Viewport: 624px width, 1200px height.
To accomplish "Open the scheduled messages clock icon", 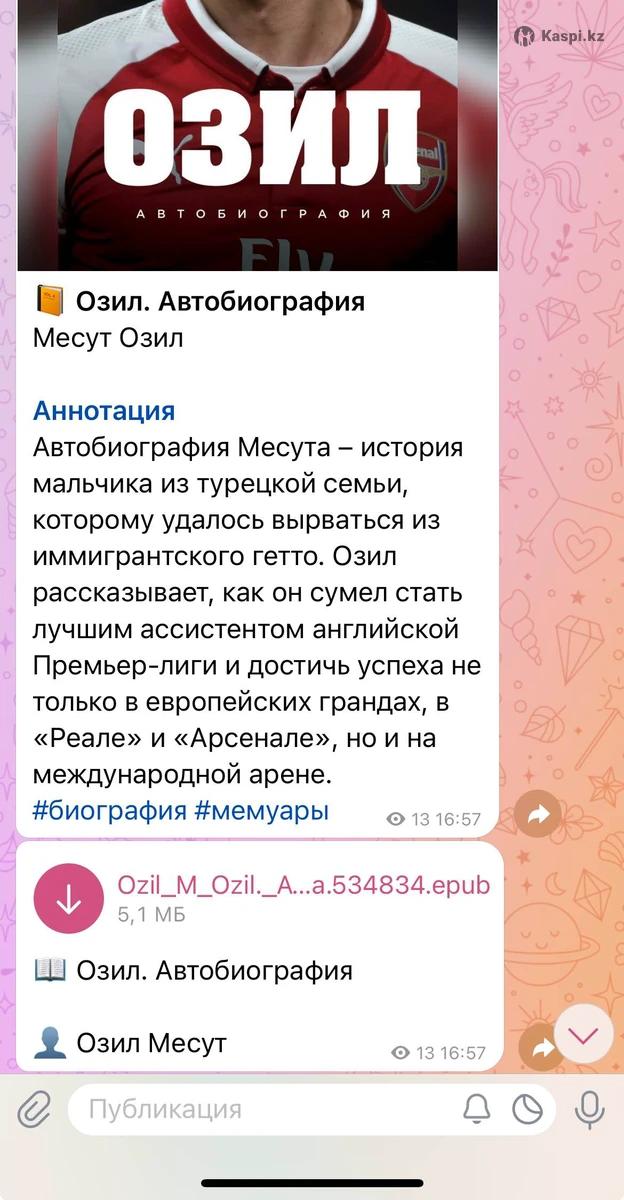I will [x=527, y=1109].
